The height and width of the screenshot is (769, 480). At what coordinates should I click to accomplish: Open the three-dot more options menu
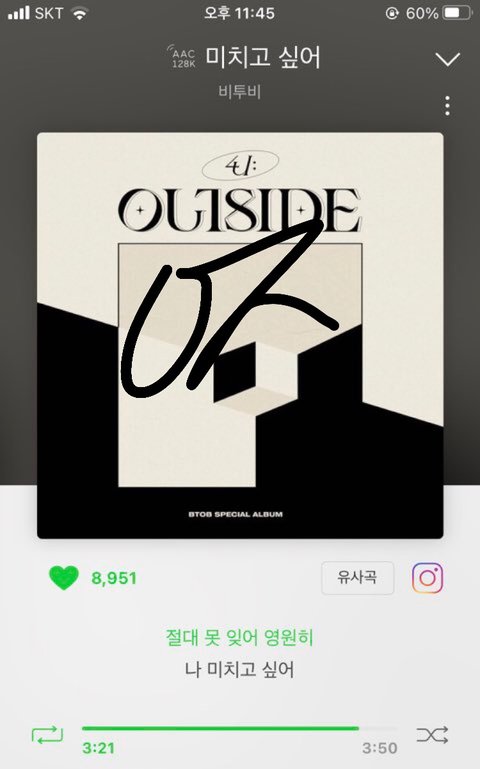447,106
